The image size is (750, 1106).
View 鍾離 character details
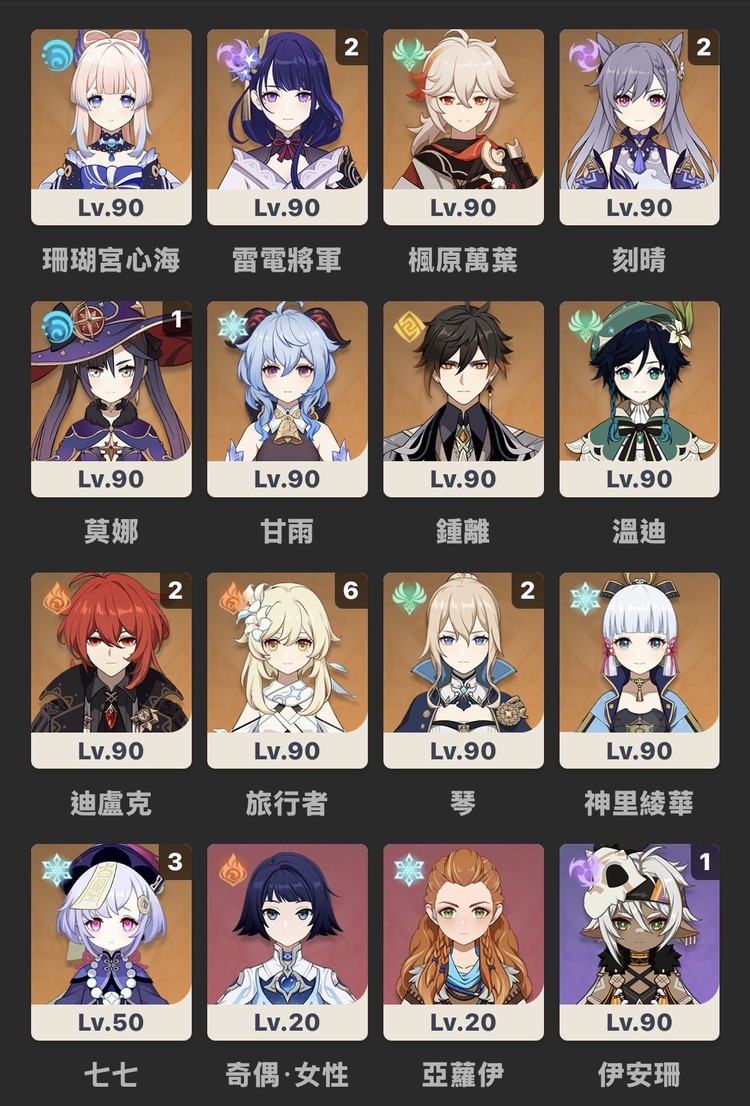click(x=463, y=399)
